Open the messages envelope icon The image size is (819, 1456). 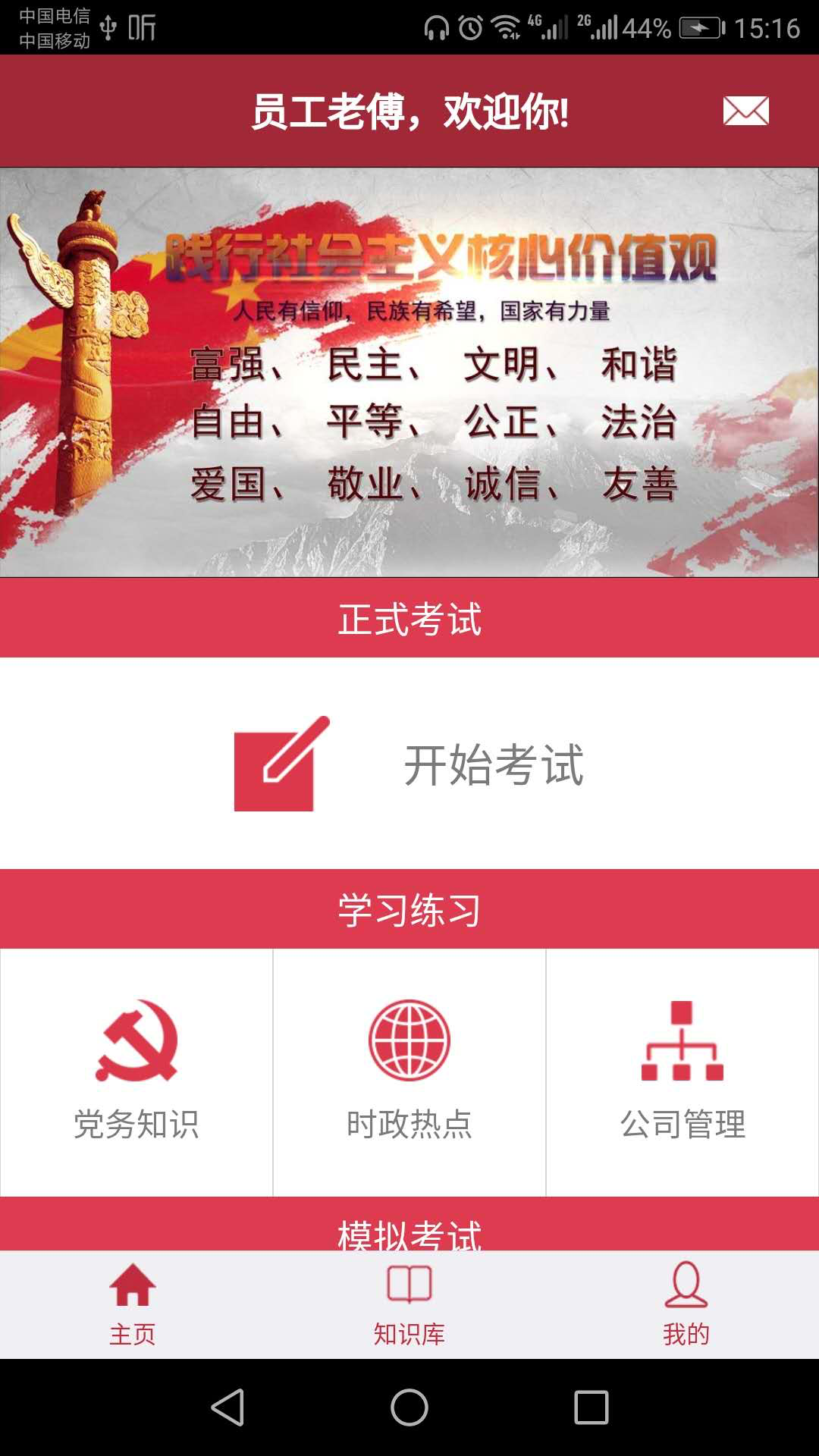(744, 111)
